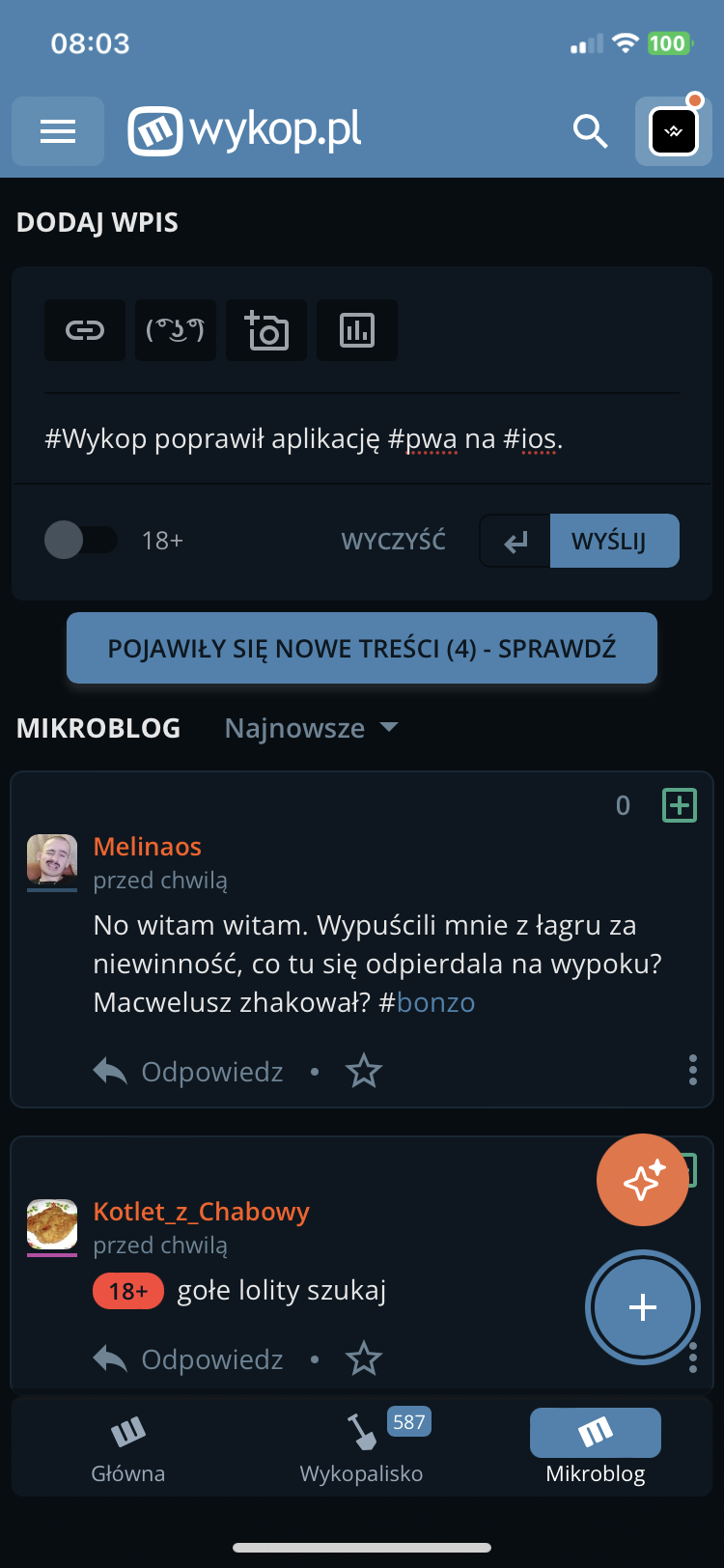The width and height of the screenshot is (724, 1568).
Task: Tap the entry text field
Action: click(361, 439)
